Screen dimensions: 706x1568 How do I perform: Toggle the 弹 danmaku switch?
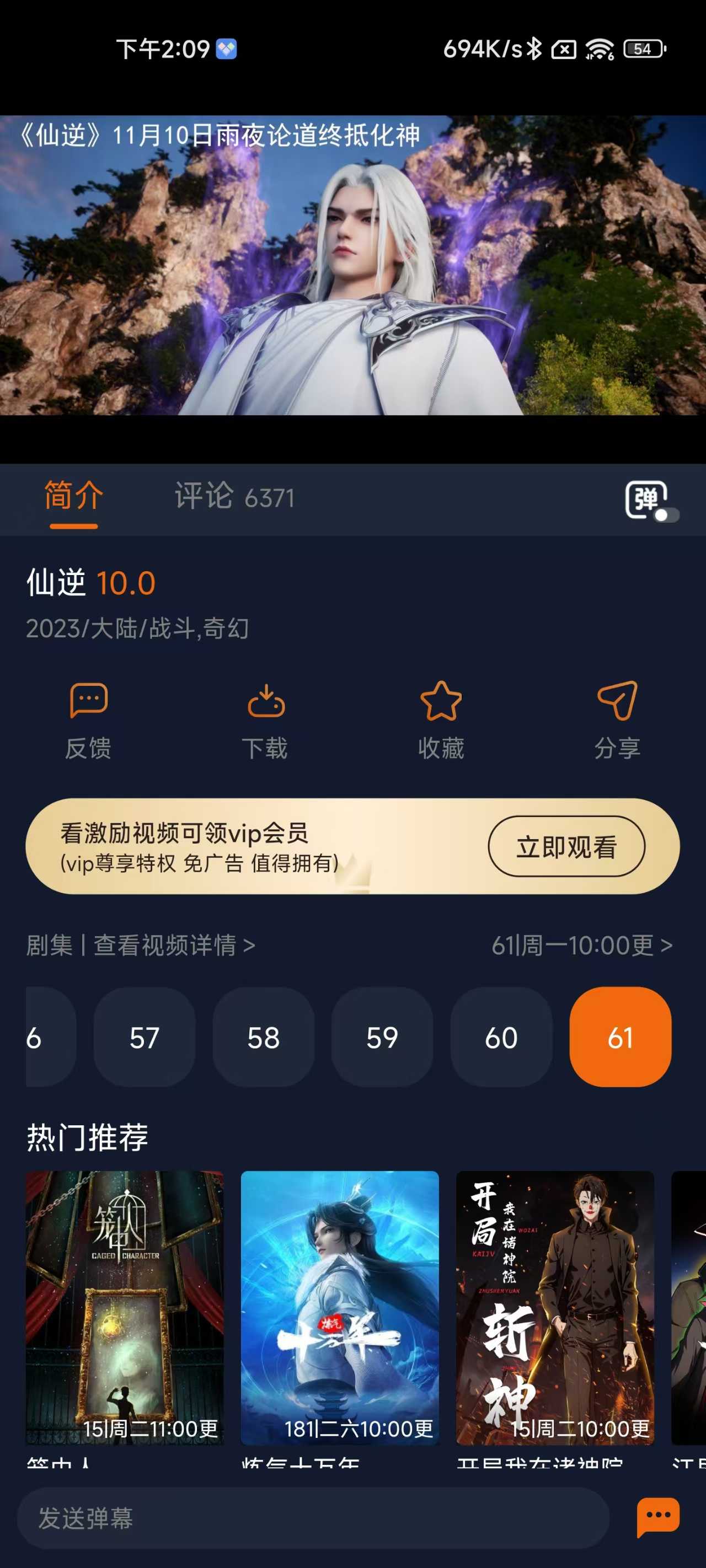(651, 502)
